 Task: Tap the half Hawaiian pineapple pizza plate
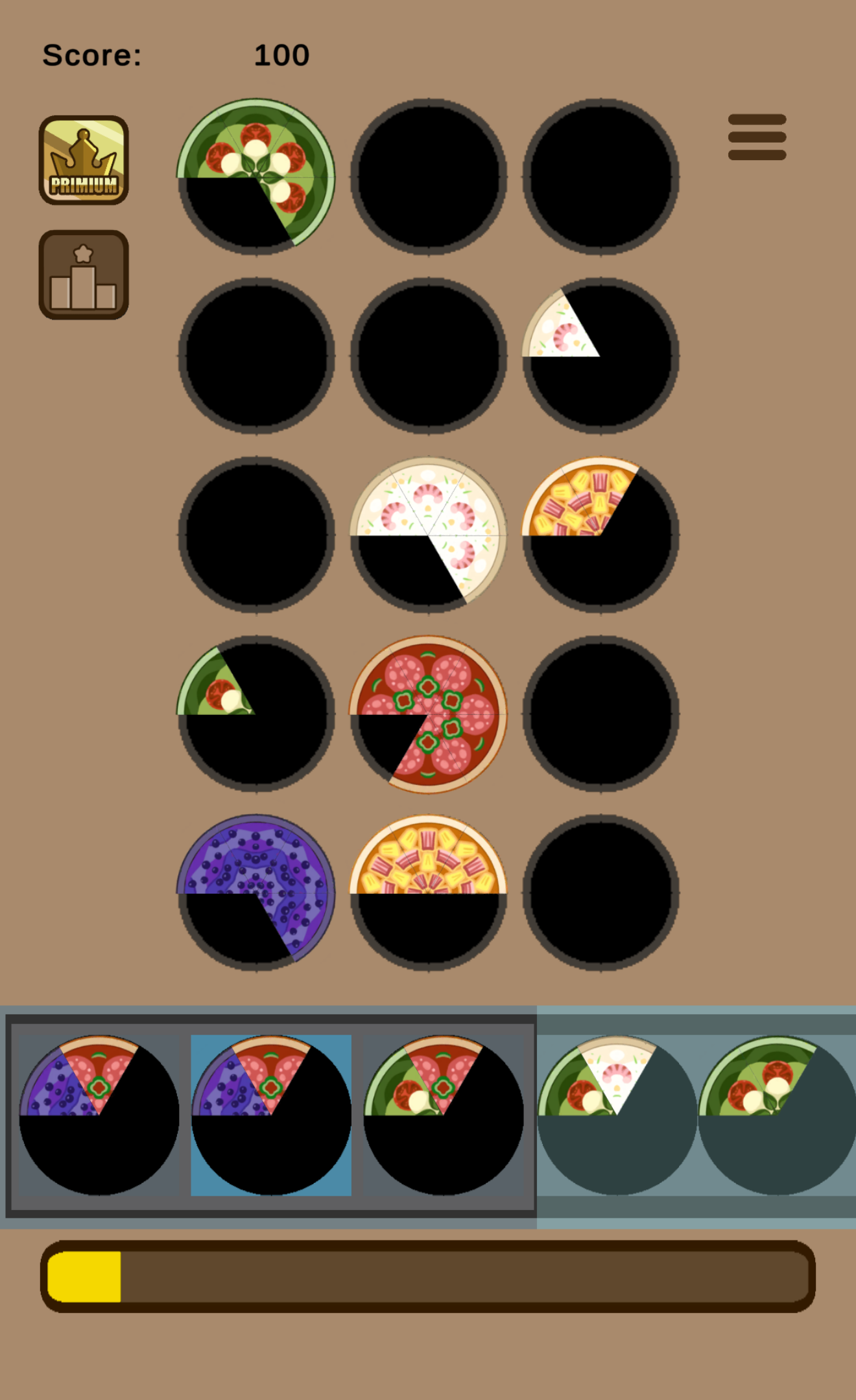428,892
